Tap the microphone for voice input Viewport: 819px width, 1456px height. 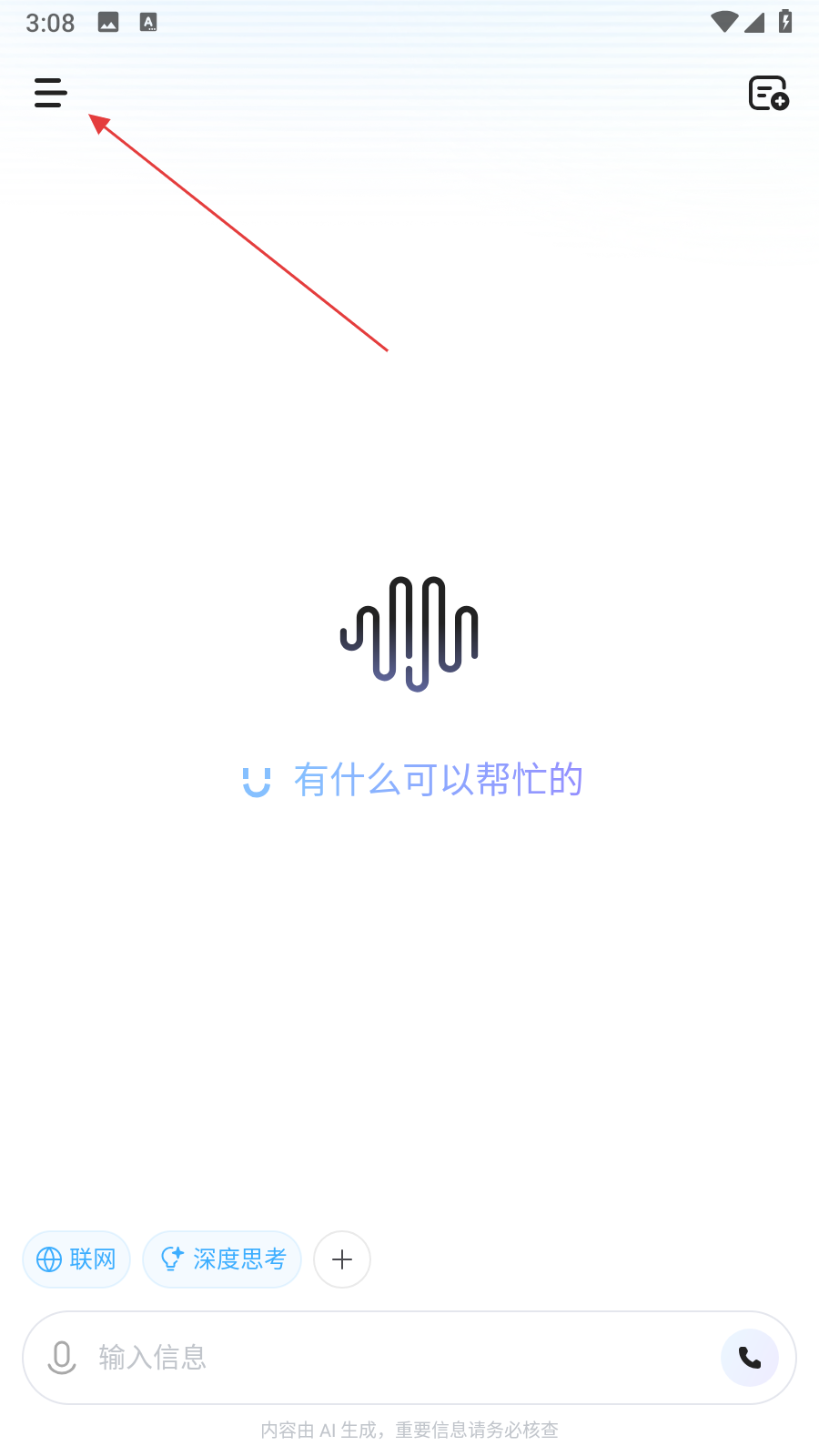(62, 1358)
